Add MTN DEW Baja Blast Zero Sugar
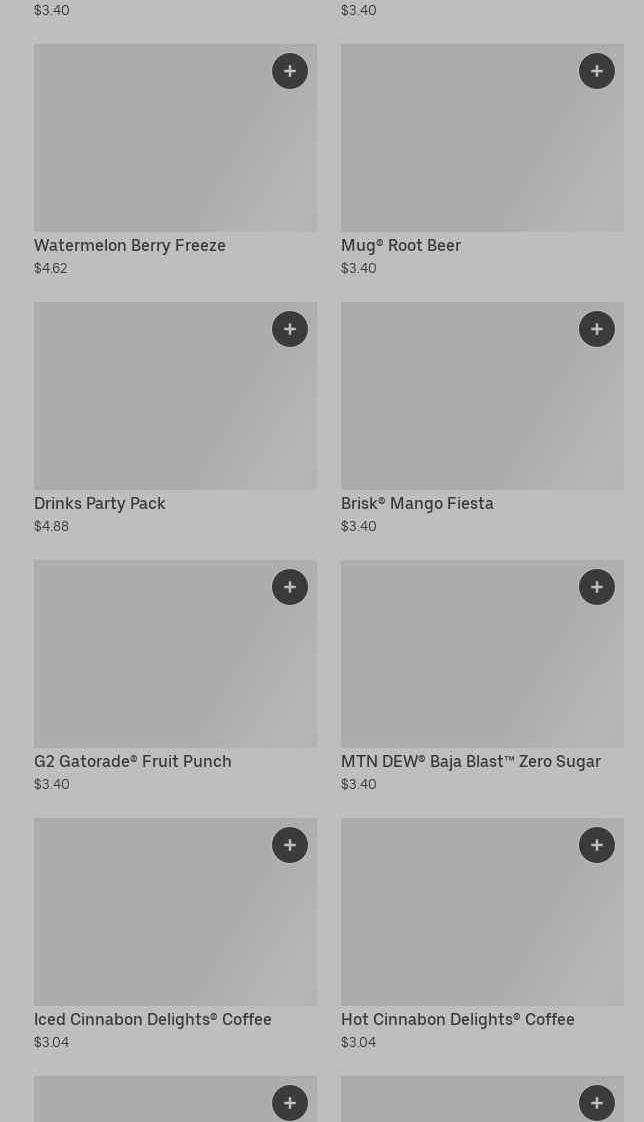Screen dimensions: 644x1122 click(597, 587)
